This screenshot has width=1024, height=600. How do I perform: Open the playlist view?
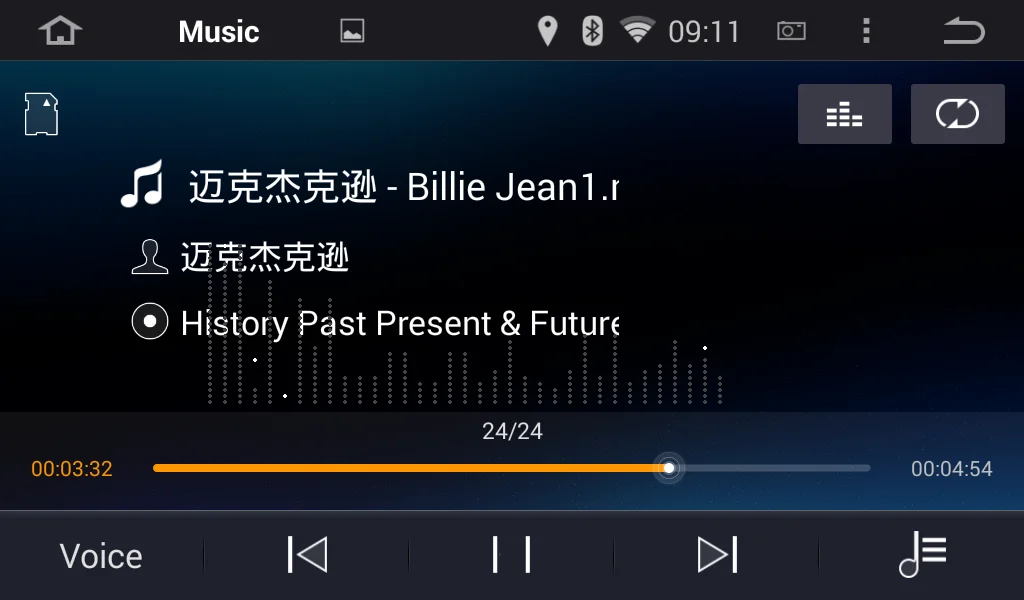922,554
